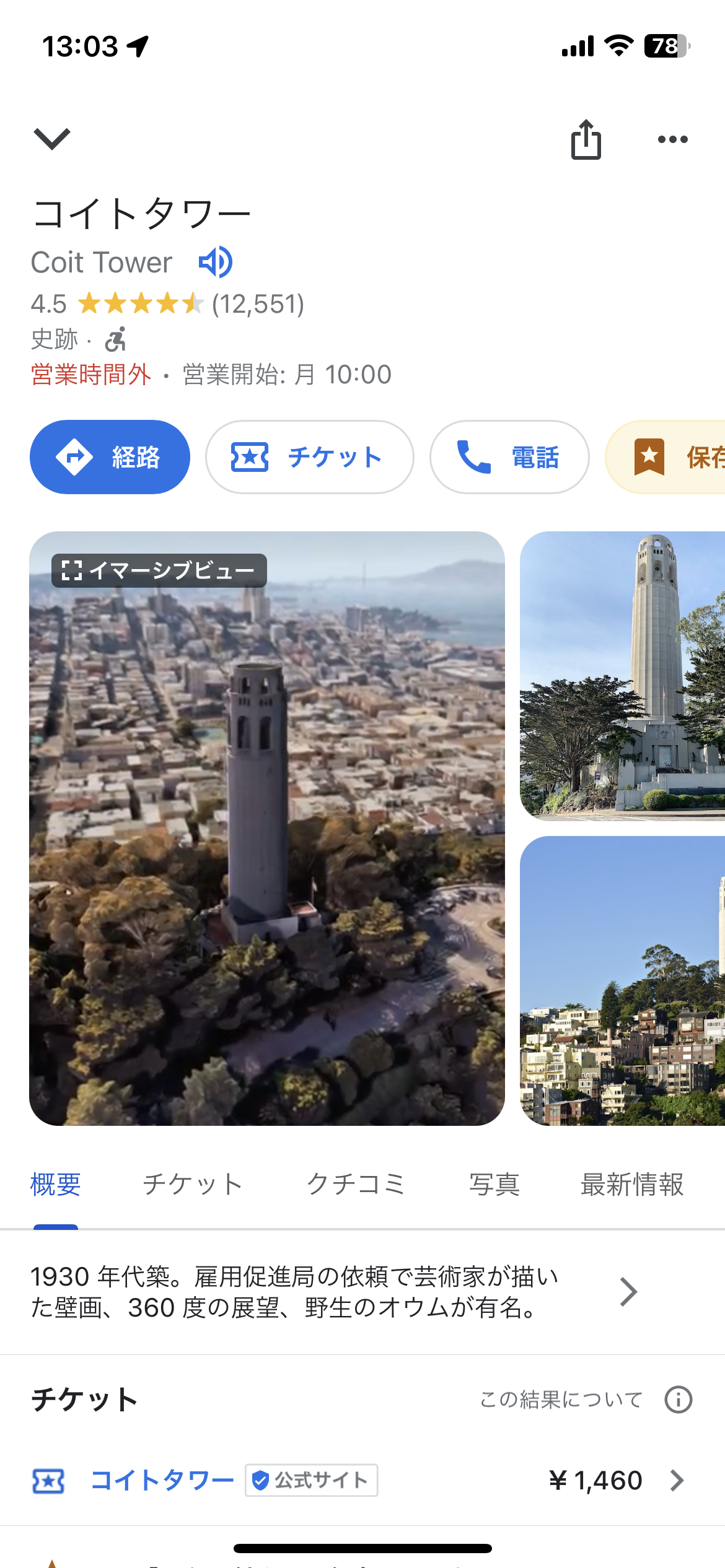
Task: Collapse the place sheet with the down chevron
Action: tap(52, 139)
